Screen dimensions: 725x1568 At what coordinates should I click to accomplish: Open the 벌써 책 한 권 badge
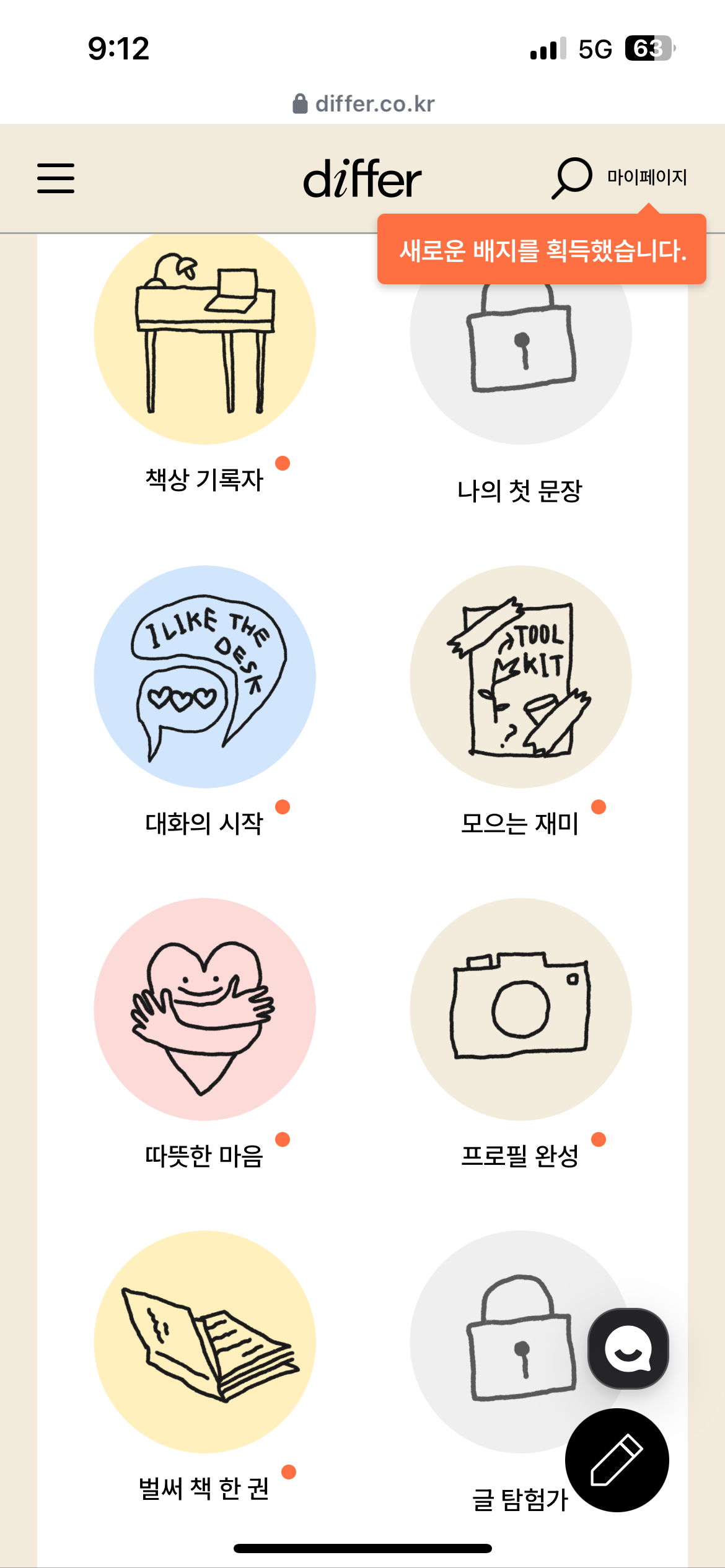(204, 1341)
